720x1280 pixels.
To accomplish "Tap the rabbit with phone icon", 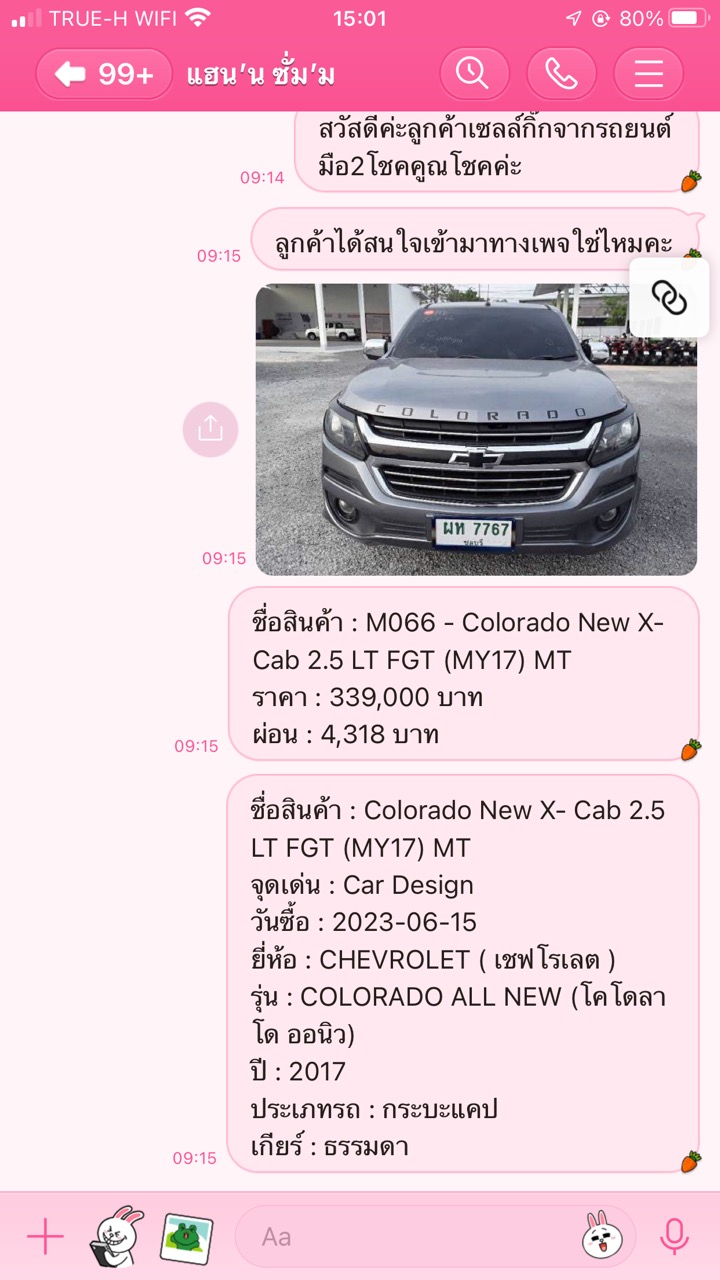I will click(116, 1237).
